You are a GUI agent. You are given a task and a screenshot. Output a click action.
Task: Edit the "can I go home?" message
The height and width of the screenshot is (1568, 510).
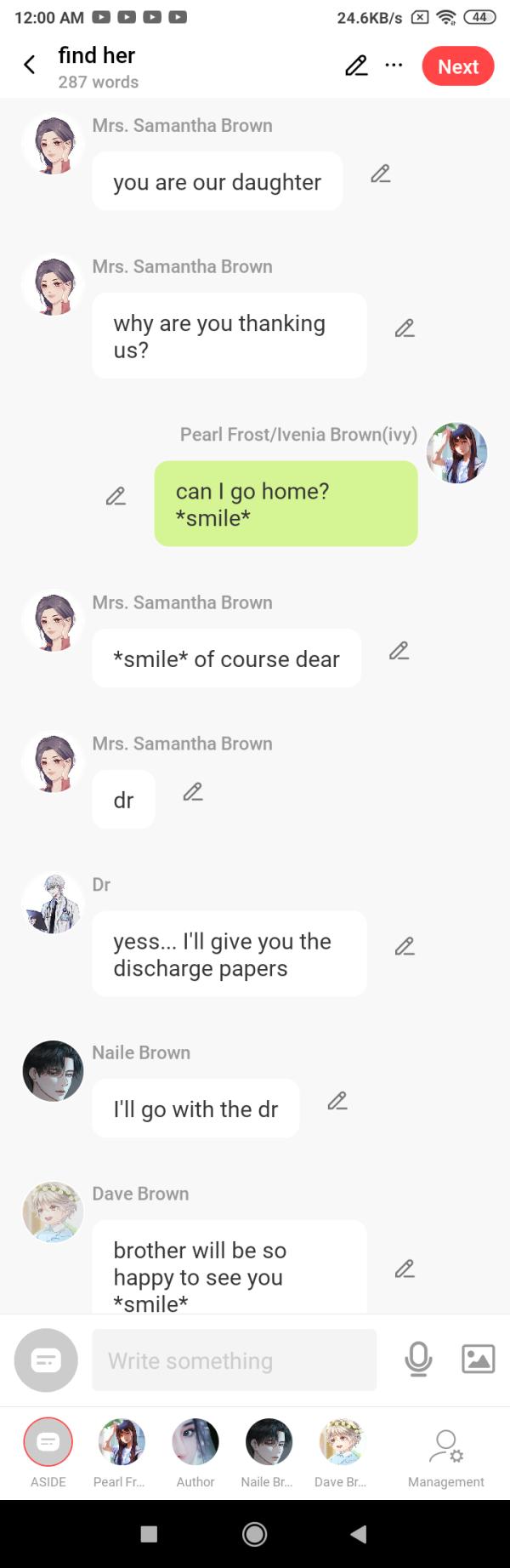click(116, 496)
